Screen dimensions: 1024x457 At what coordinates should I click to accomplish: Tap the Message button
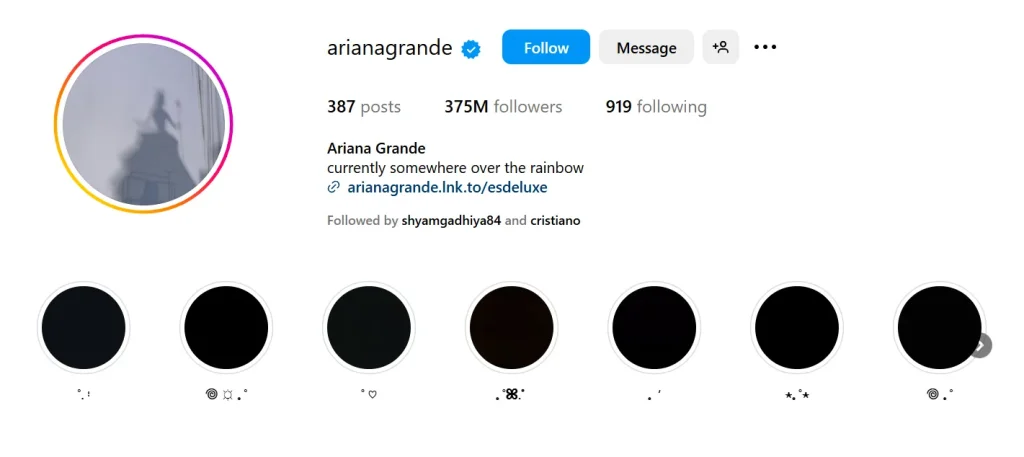pyautogui.click(x=646, y=47)
